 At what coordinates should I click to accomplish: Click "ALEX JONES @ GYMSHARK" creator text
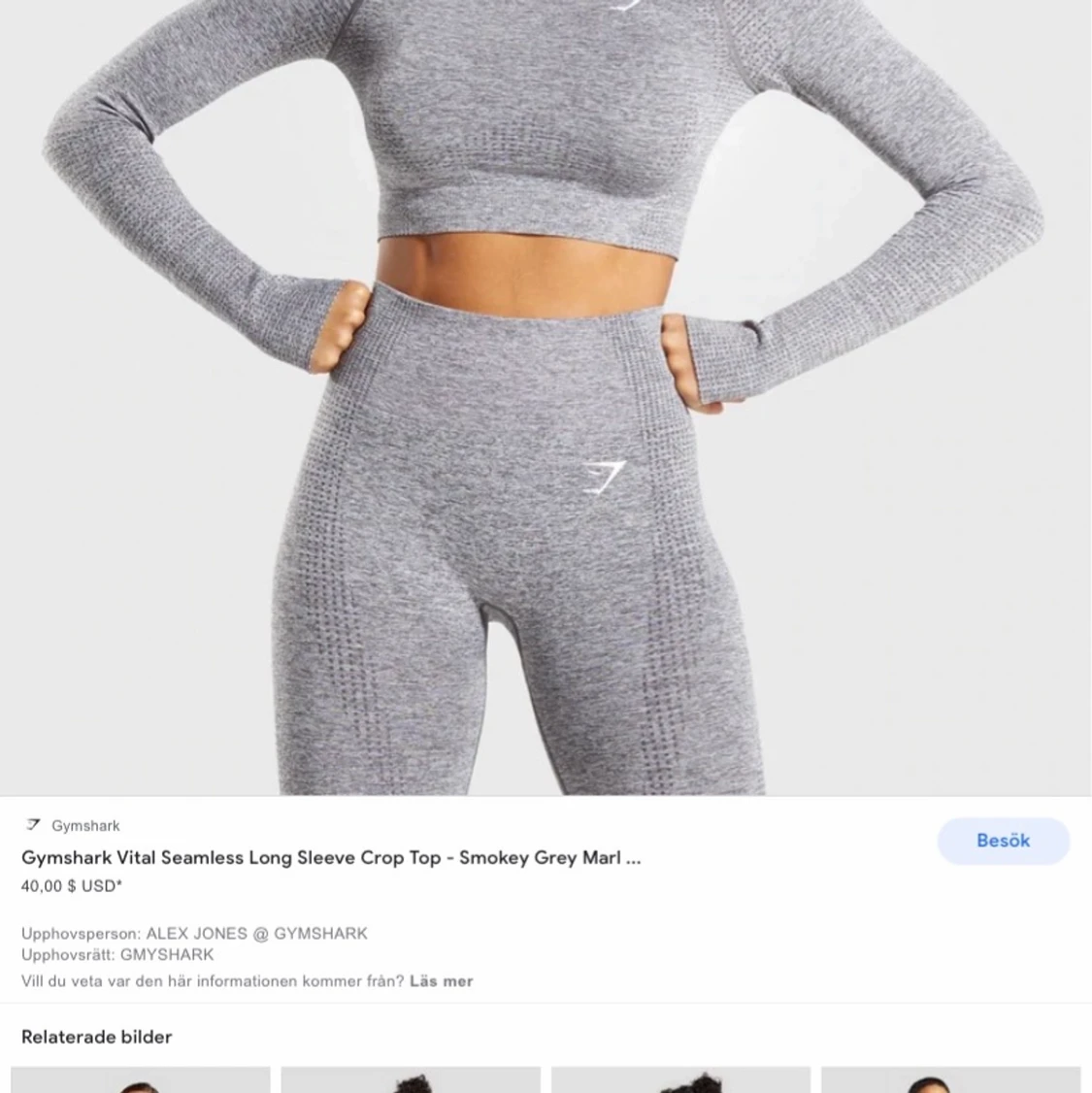(x=256, y=933)
